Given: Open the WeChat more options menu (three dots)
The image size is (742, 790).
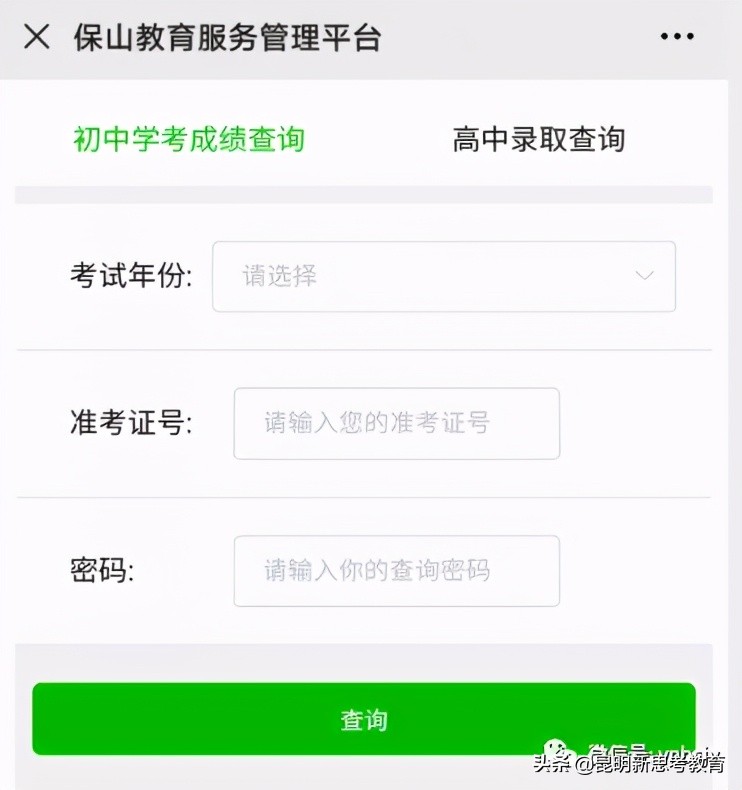Looking at the screenshot, I should 677,36.
